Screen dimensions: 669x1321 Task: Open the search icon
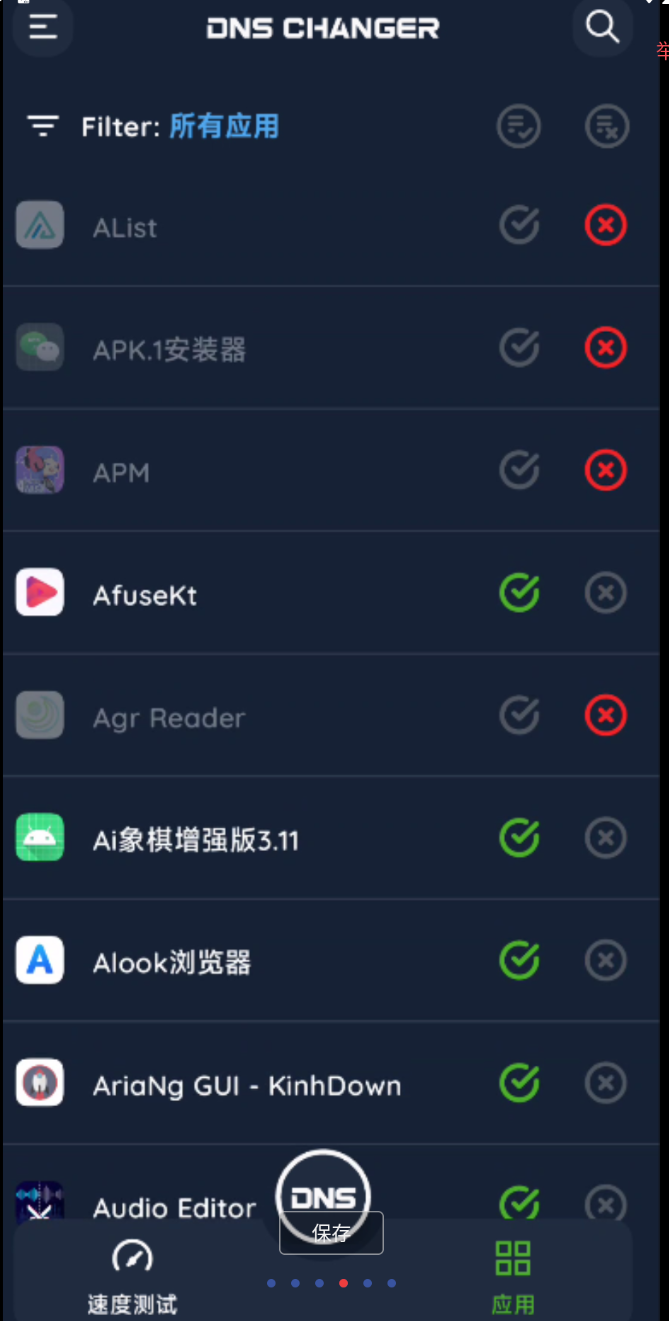coord(602,27)
